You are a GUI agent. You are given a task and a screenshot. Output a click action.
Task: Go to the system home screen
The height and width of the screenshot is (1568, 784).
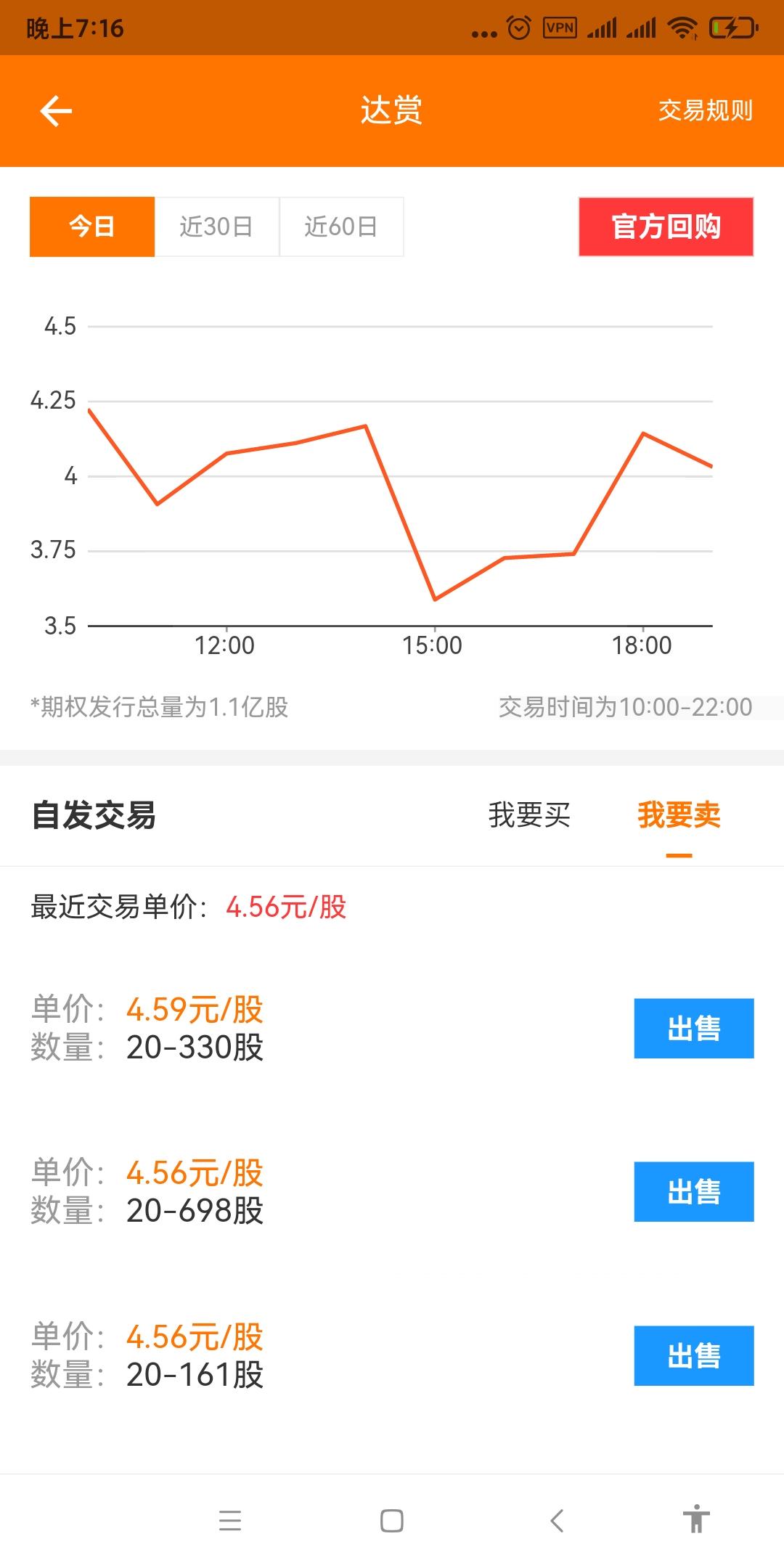392,1520
